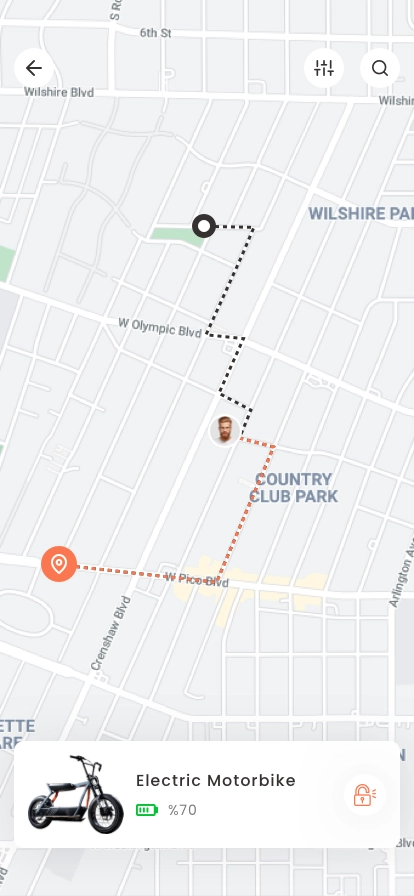Select the user avatar marker on the map
414x896 pixels.
coord(225,430)
